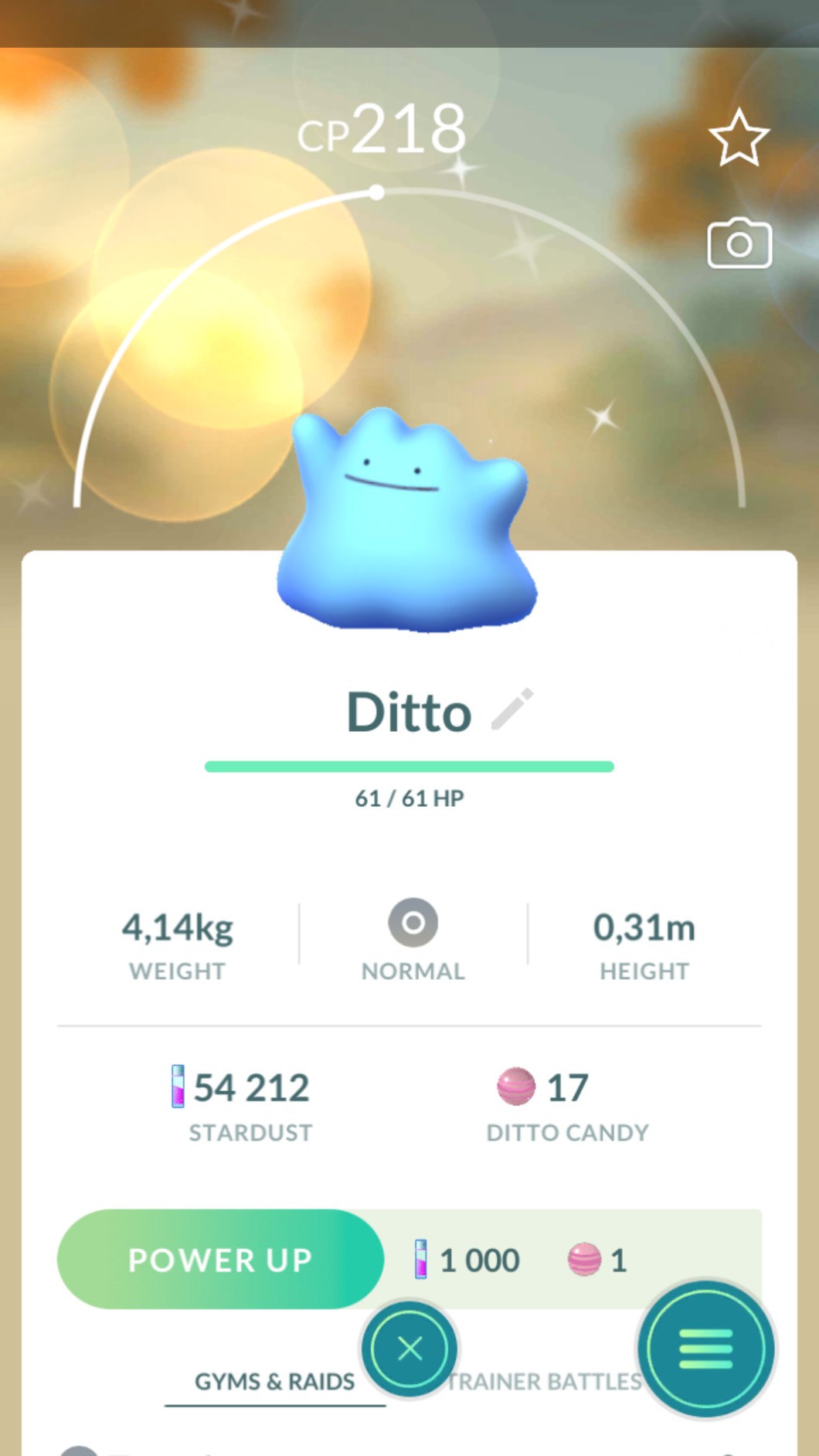This screenshot has width=819, height=1456.
Task: Switch to Gyms & Raids tab
Action: (274, 1381)
